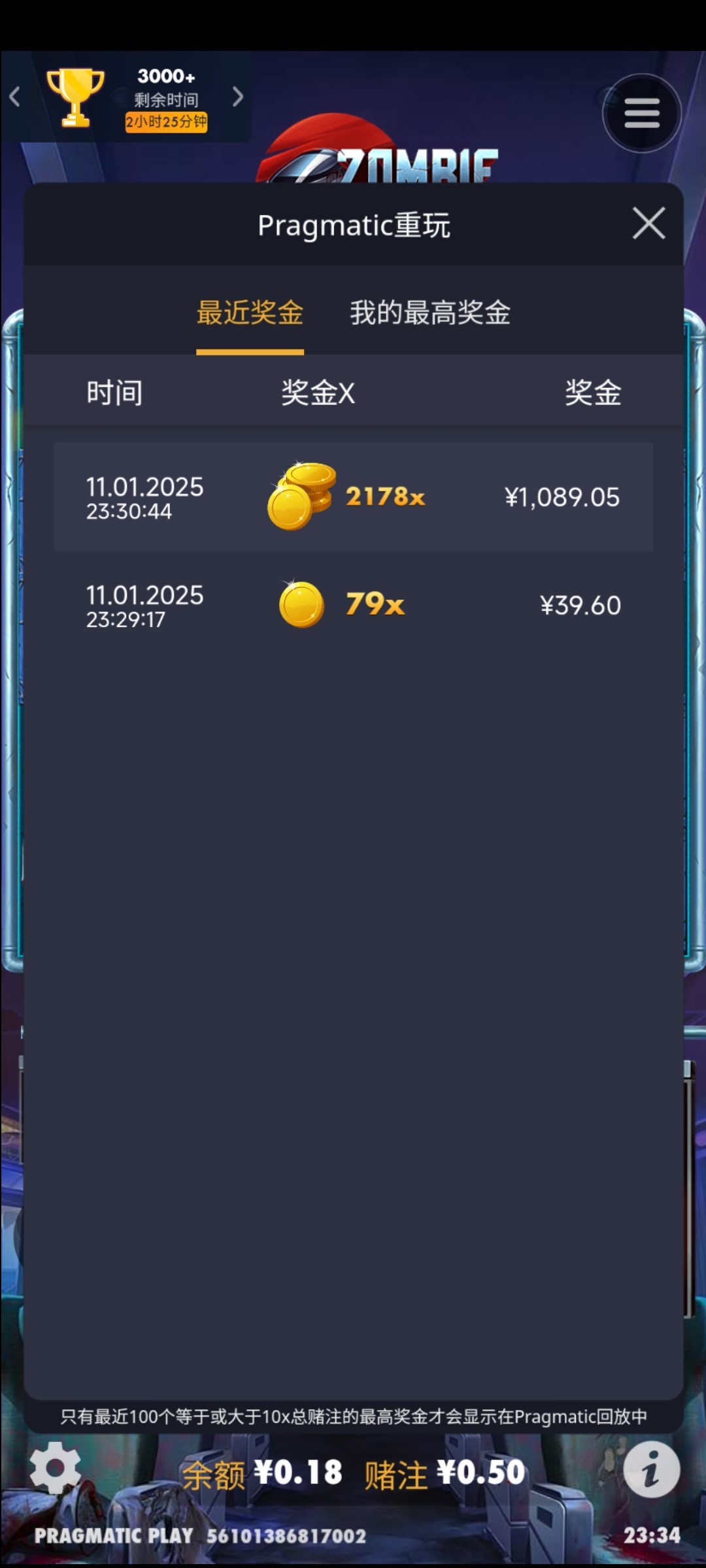Viewport: 706px width, 1568px height.
Task: Switch to the 我的最高奖金 tab
Action: [x=430, y=313]
